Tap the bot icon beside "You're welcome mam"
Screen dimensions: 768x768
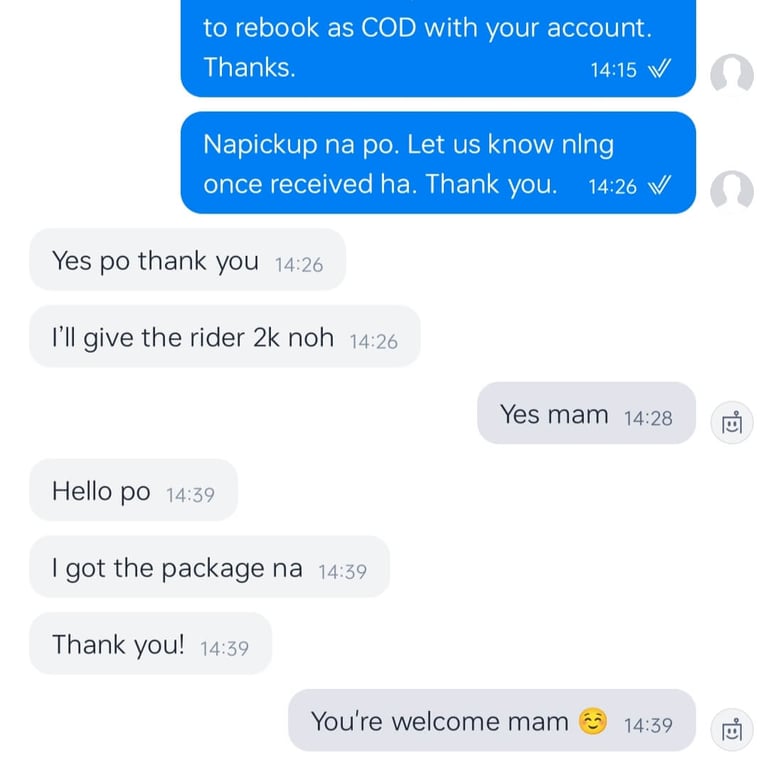[731, 730]
